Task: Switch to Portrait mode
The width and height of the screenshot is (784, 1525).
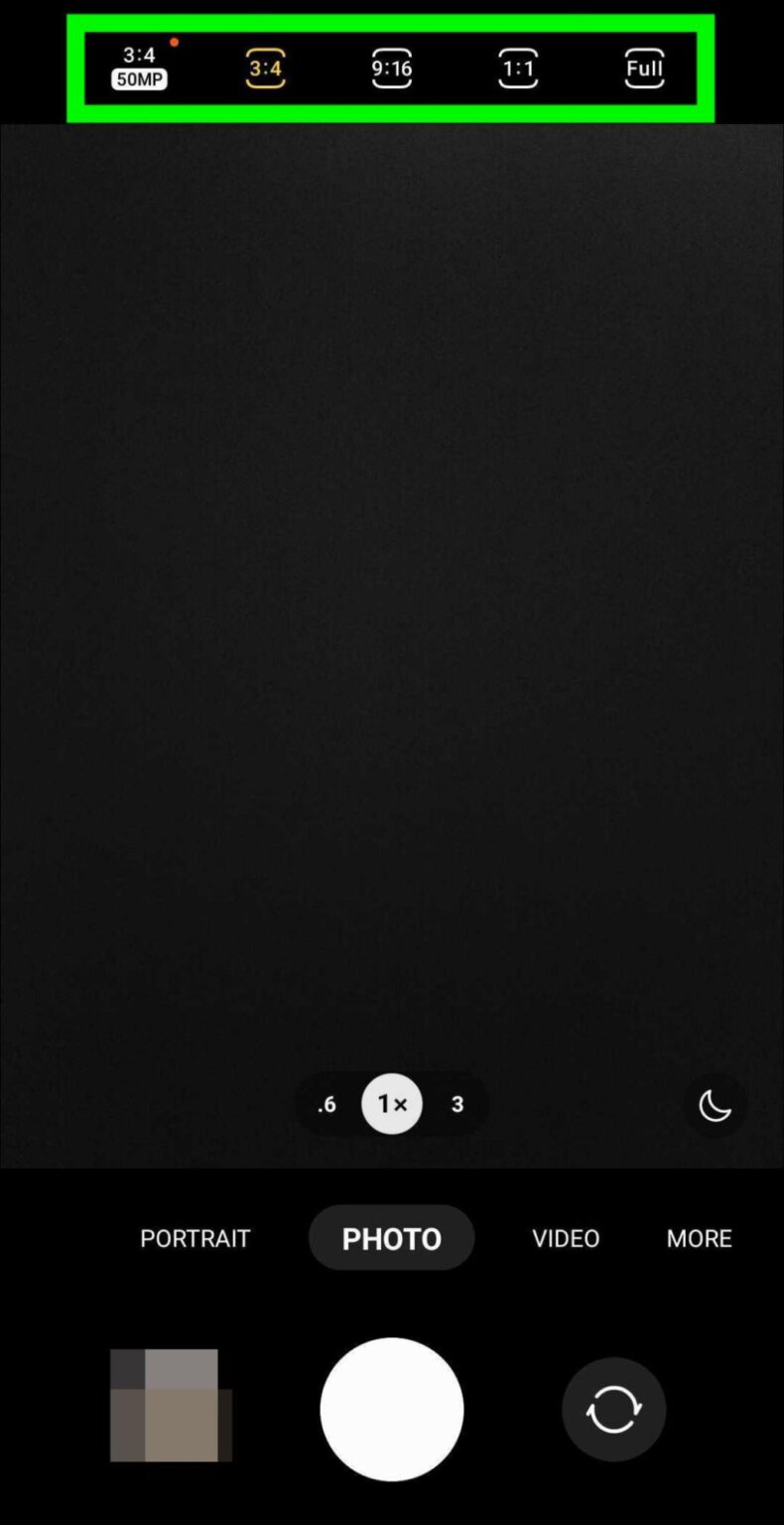Action: (195, 1238)
